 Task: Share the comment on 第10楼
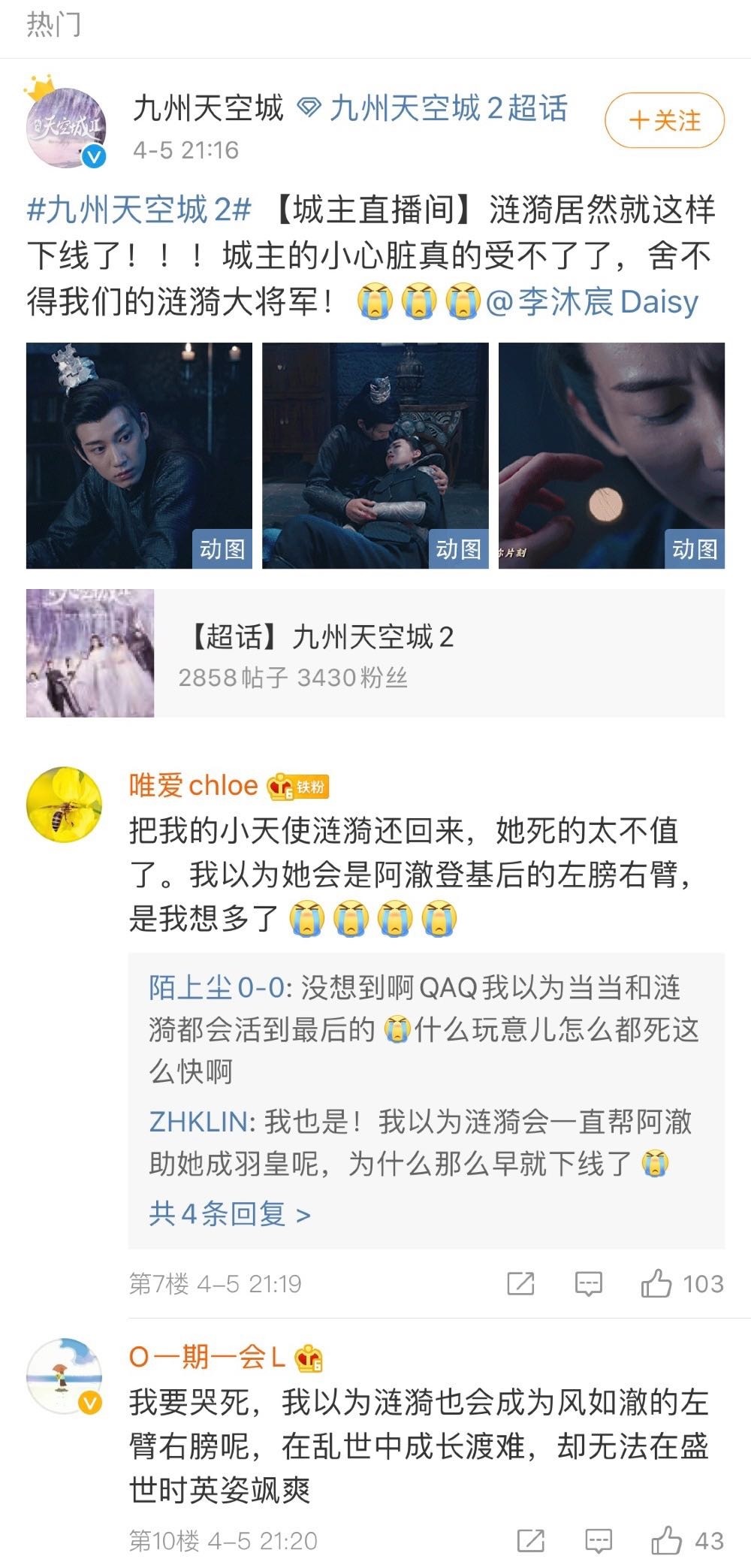530,1542
